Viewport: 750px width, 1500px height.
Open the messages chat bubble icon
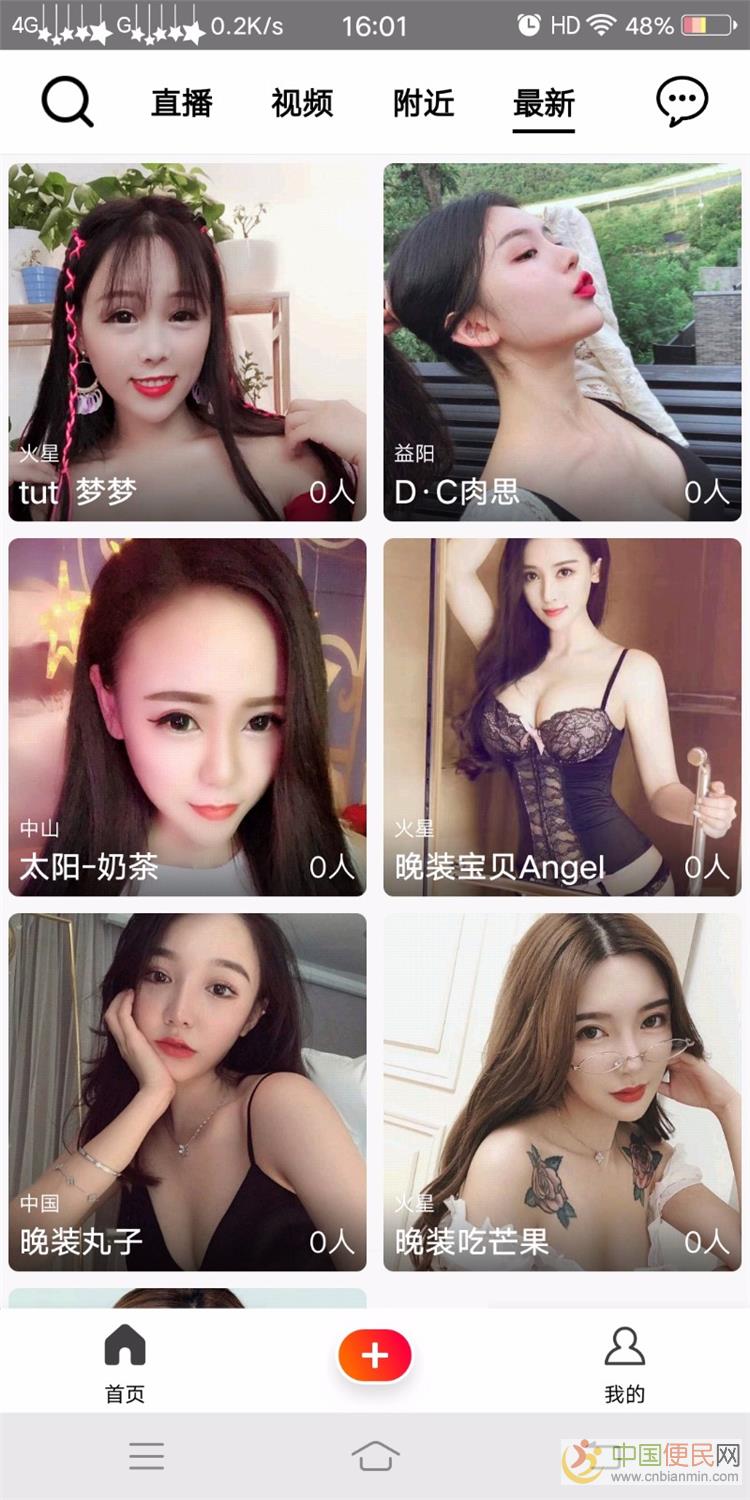(681, 102)
